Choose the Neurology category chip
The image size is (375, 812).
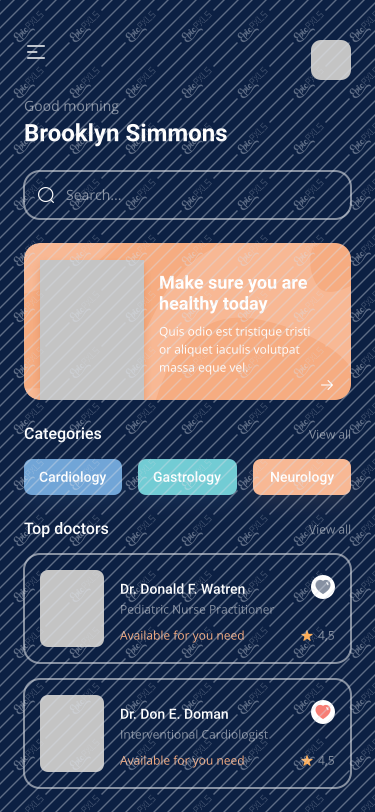coord(302,477)
